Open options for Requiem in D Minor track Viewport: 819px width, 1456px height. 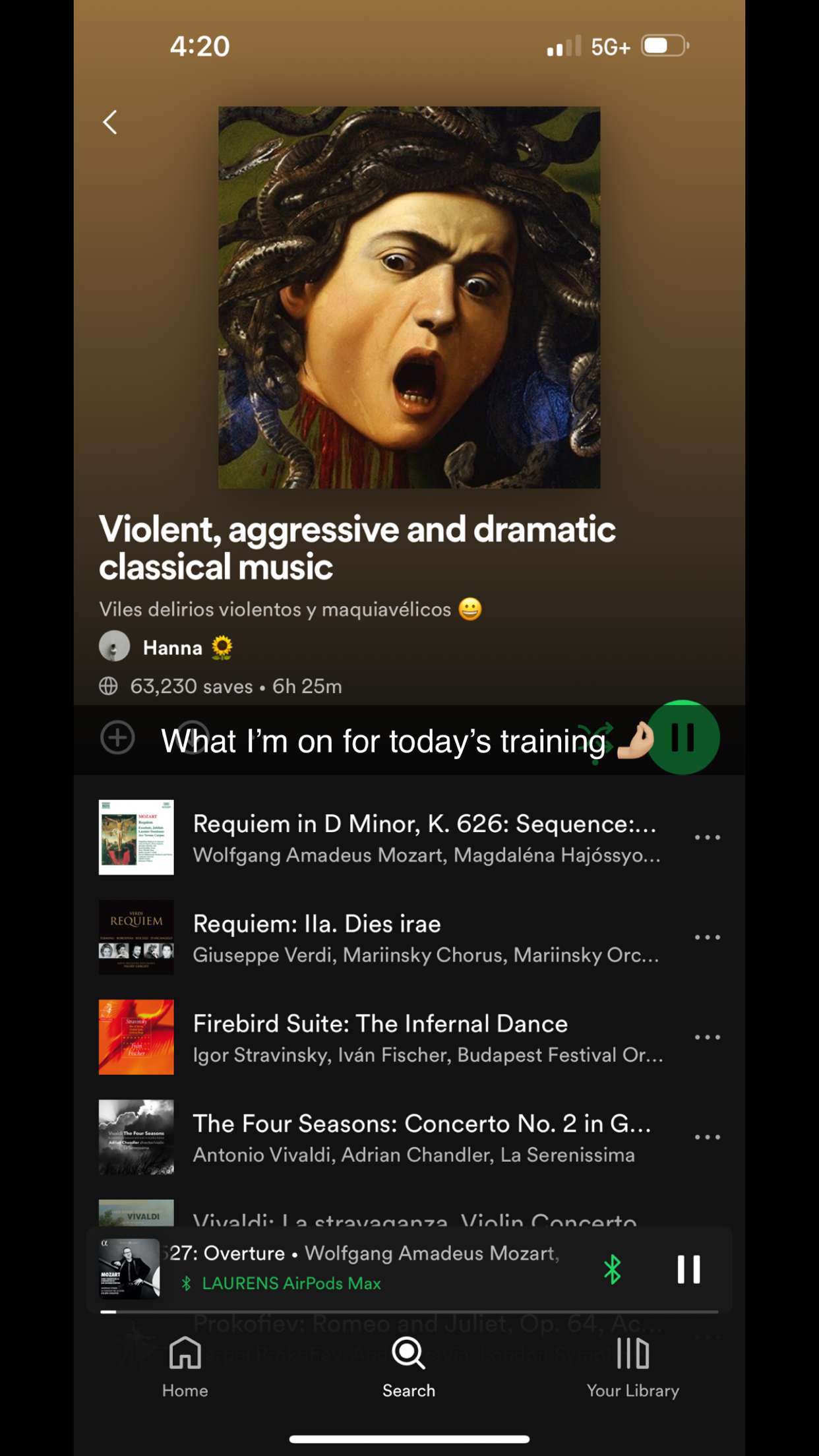[x=707, y=837]
